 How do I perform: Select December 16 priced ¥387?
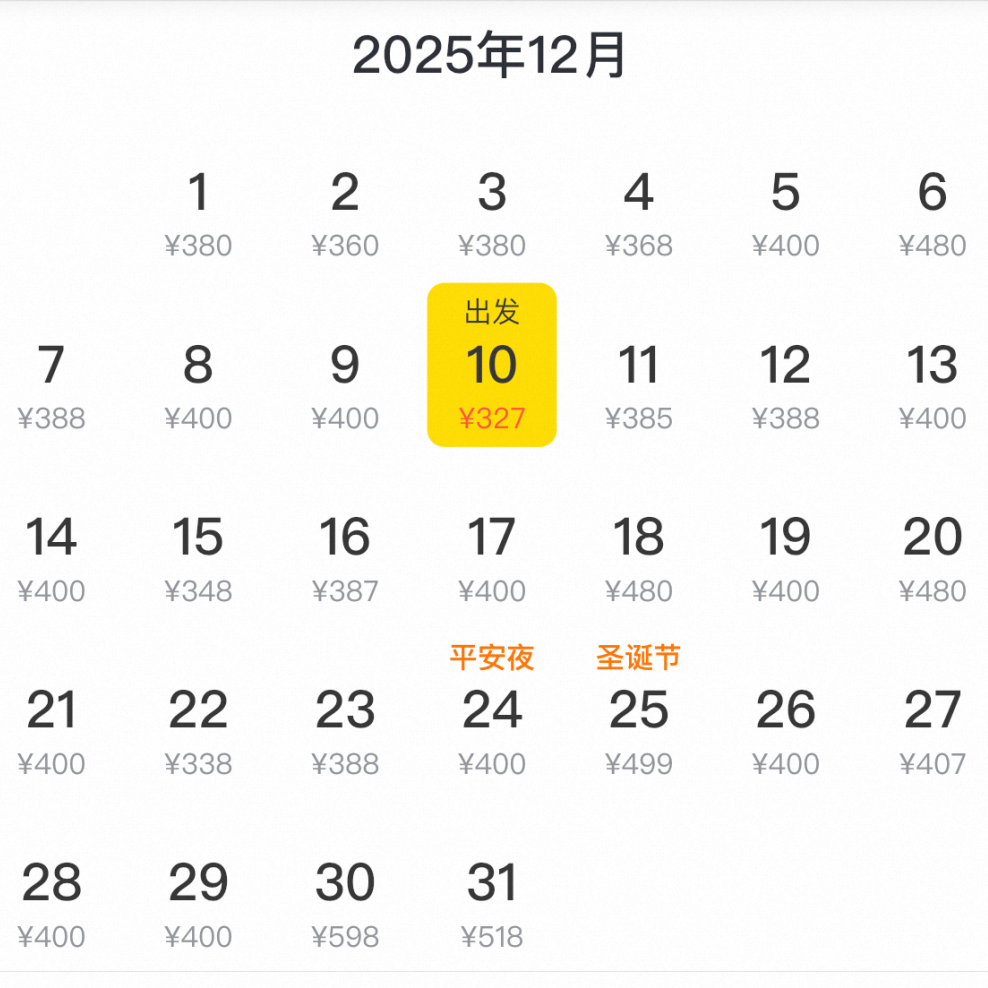point(345,558)
